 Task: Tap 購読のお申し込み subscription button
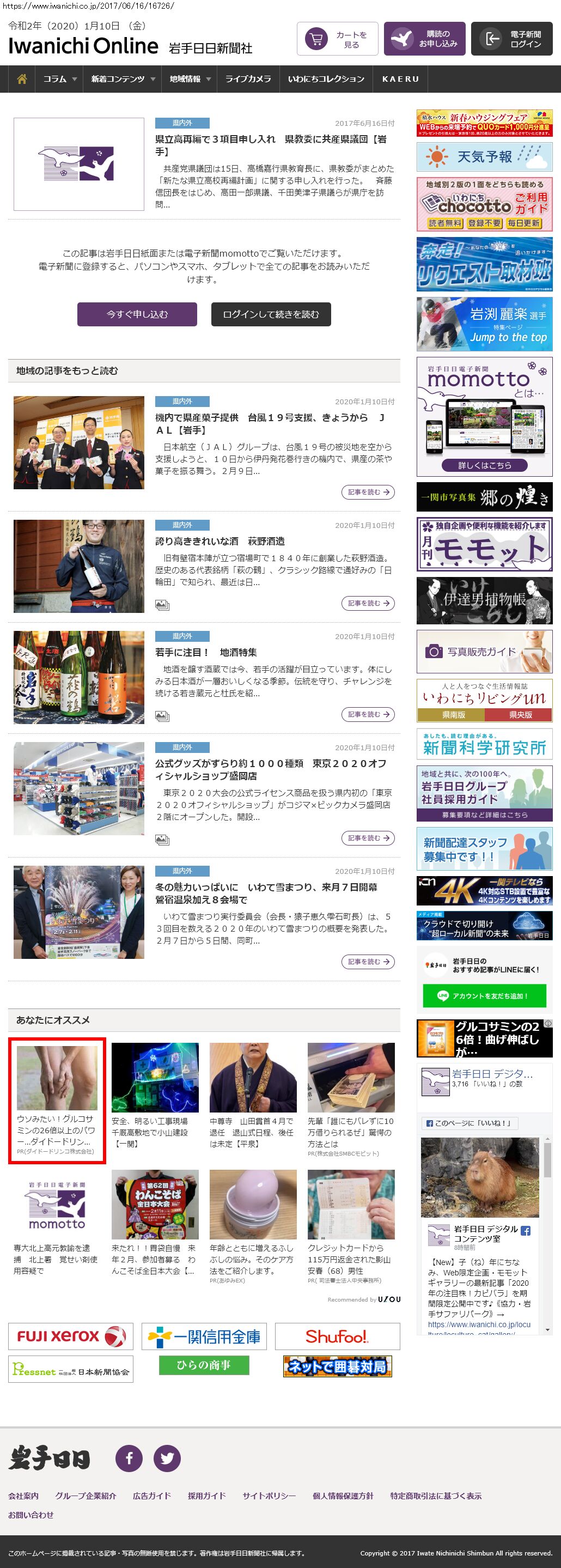[424, 40]
